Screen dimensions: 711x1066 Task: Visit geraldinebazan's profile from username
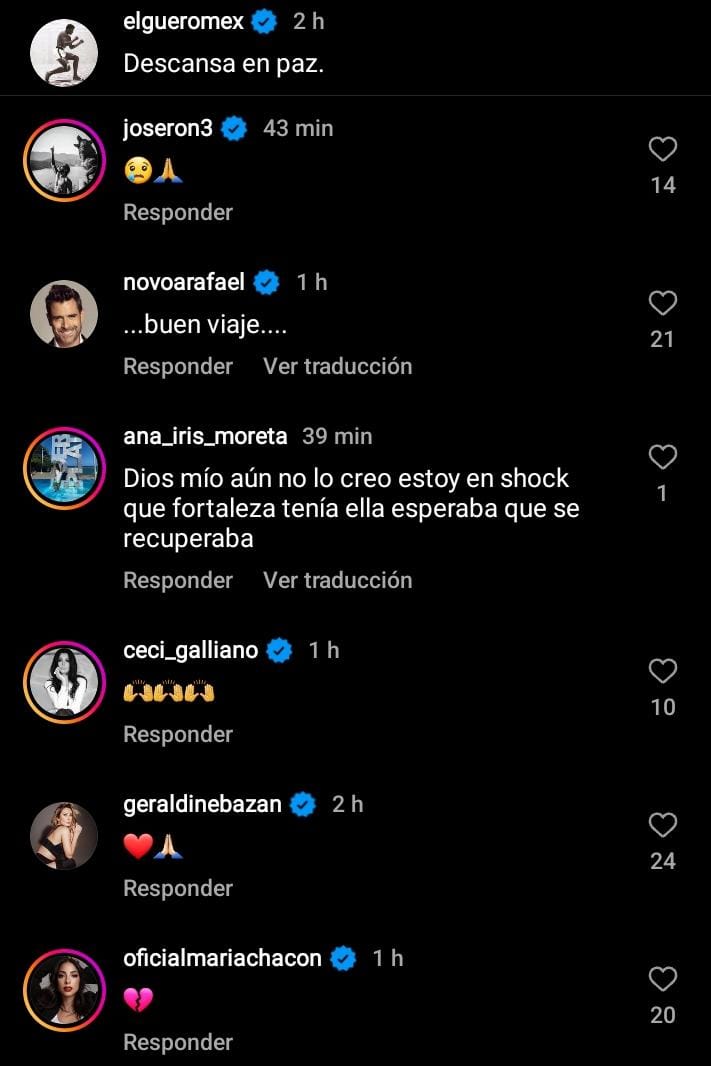(202, 804)
